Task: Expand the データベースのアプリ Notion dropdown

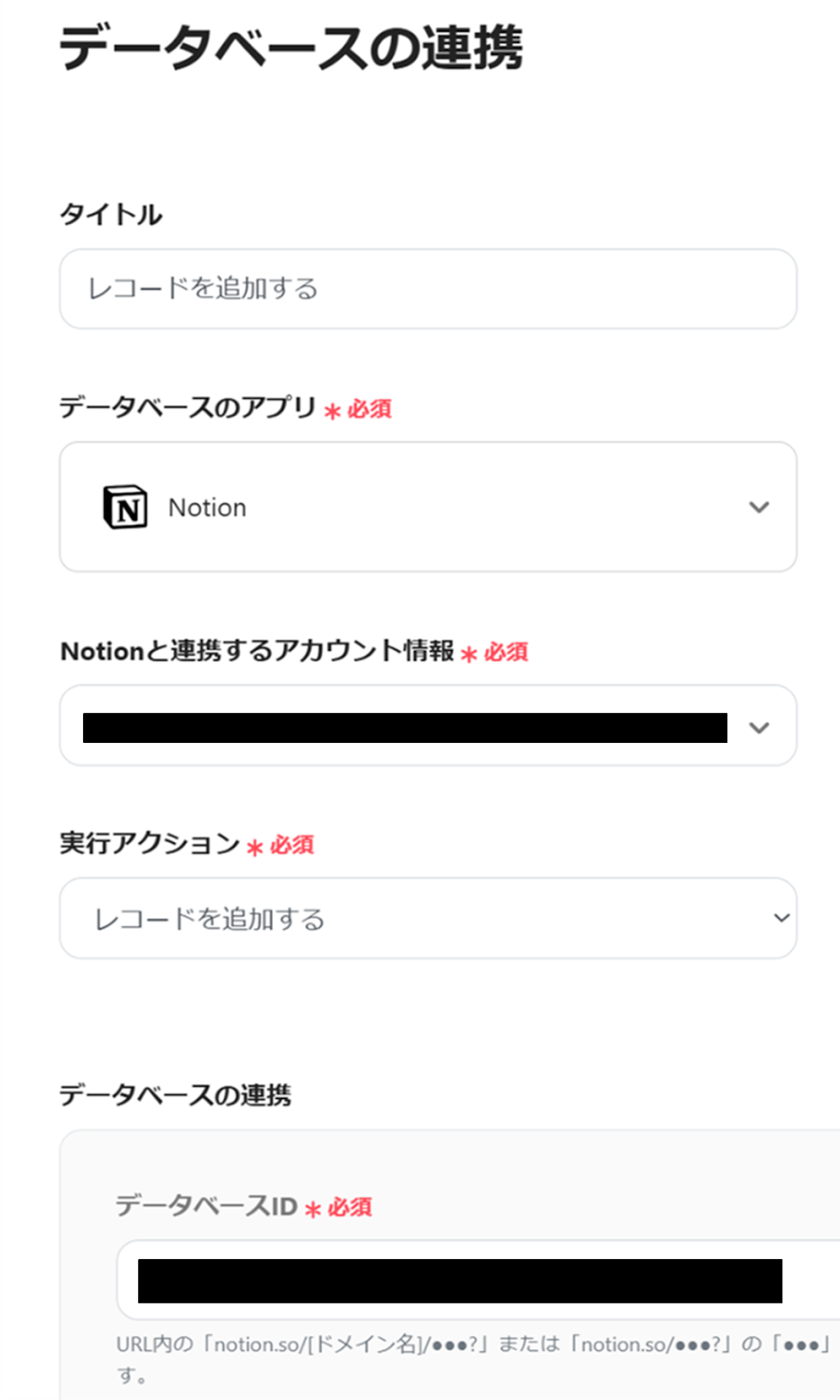Action: point(427,507)
